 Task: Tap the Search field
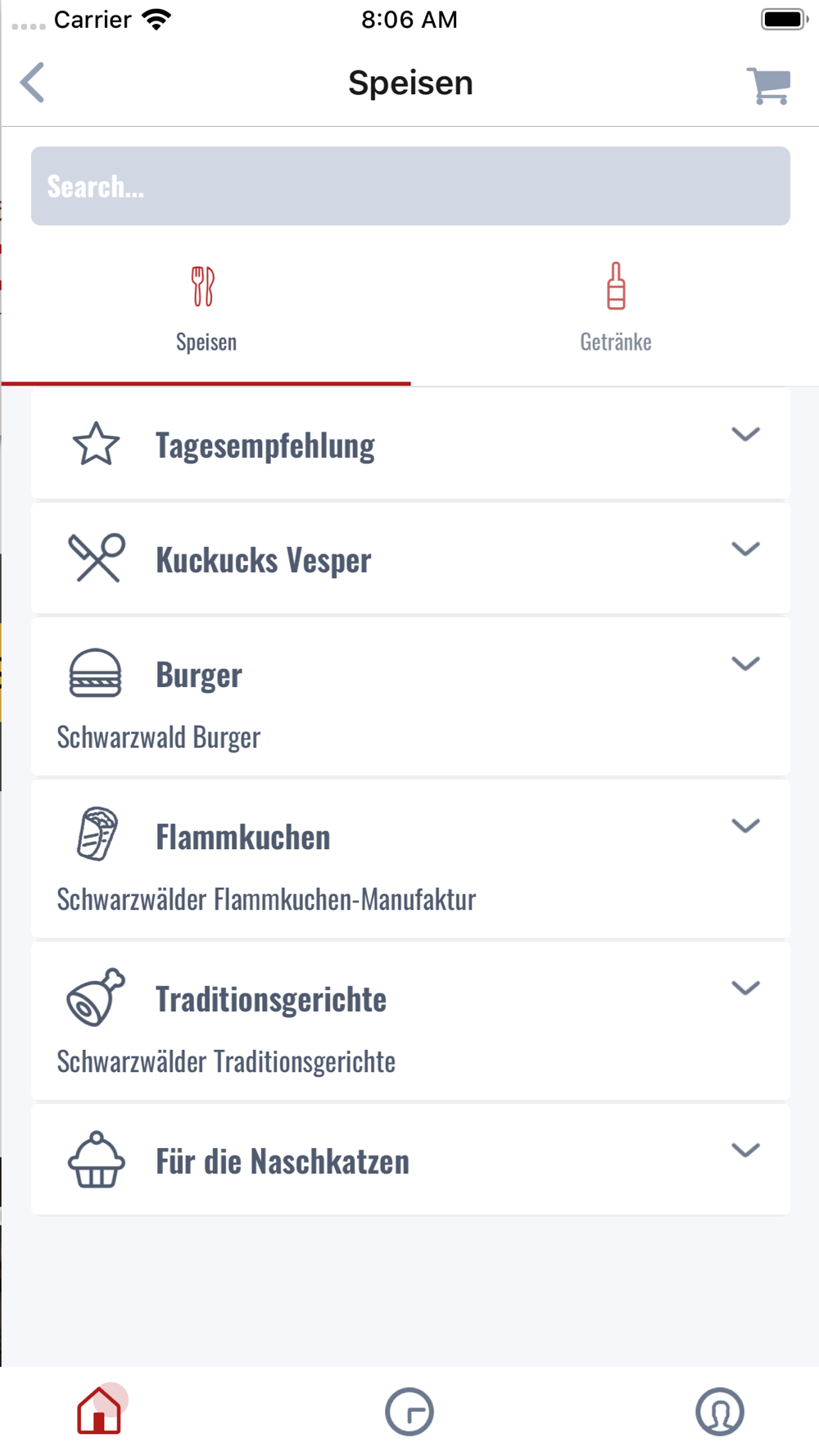[x=410, y=186]
